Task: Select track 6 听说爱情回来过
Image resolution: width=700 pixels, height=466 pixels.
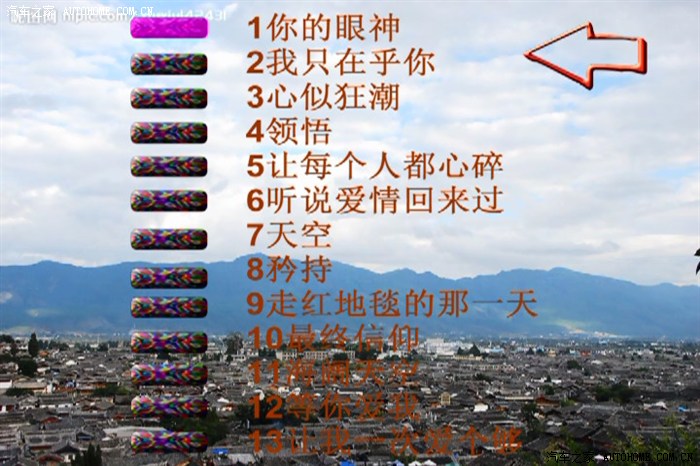Action: [169, 200]
